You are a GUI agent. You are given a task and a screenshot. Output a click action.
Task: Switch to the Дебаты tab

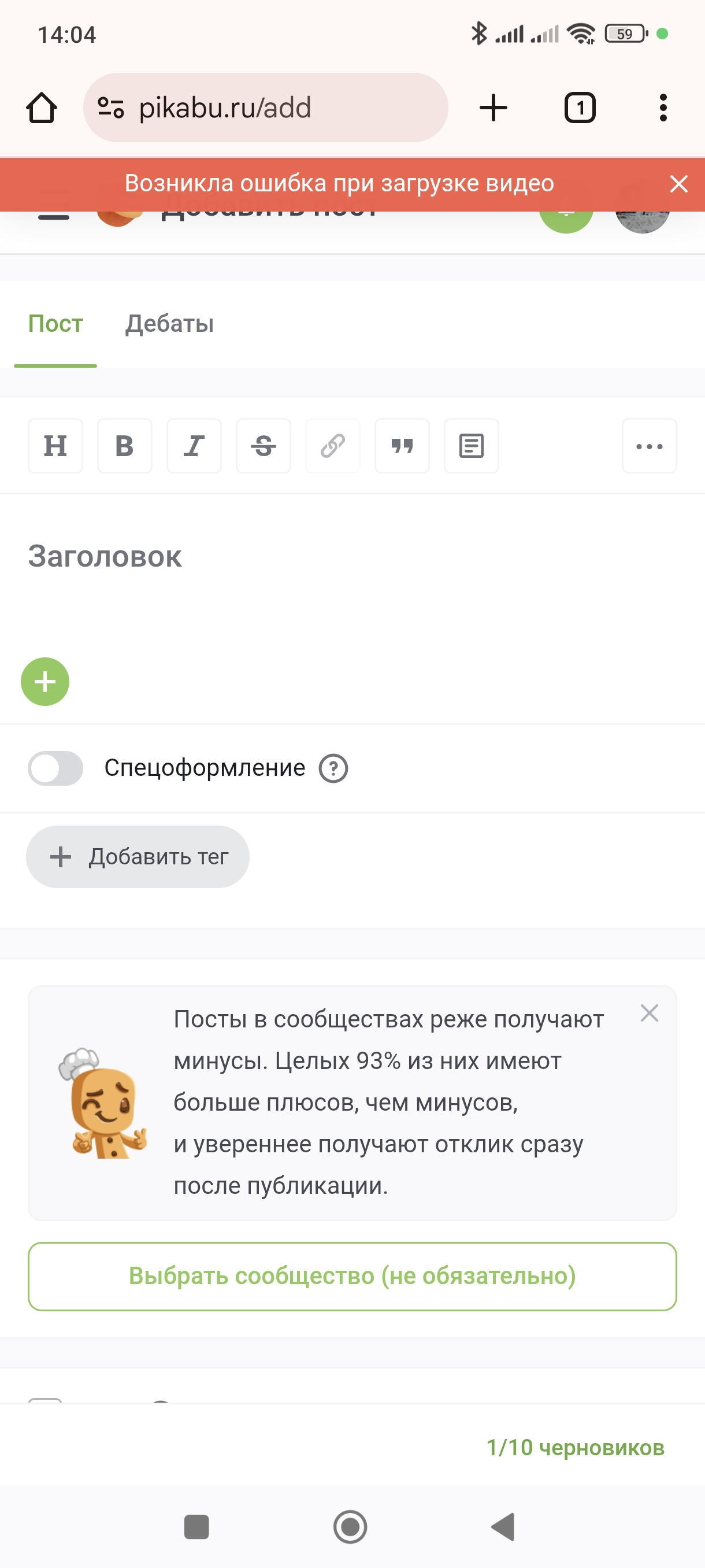click(x=169, y=324)
